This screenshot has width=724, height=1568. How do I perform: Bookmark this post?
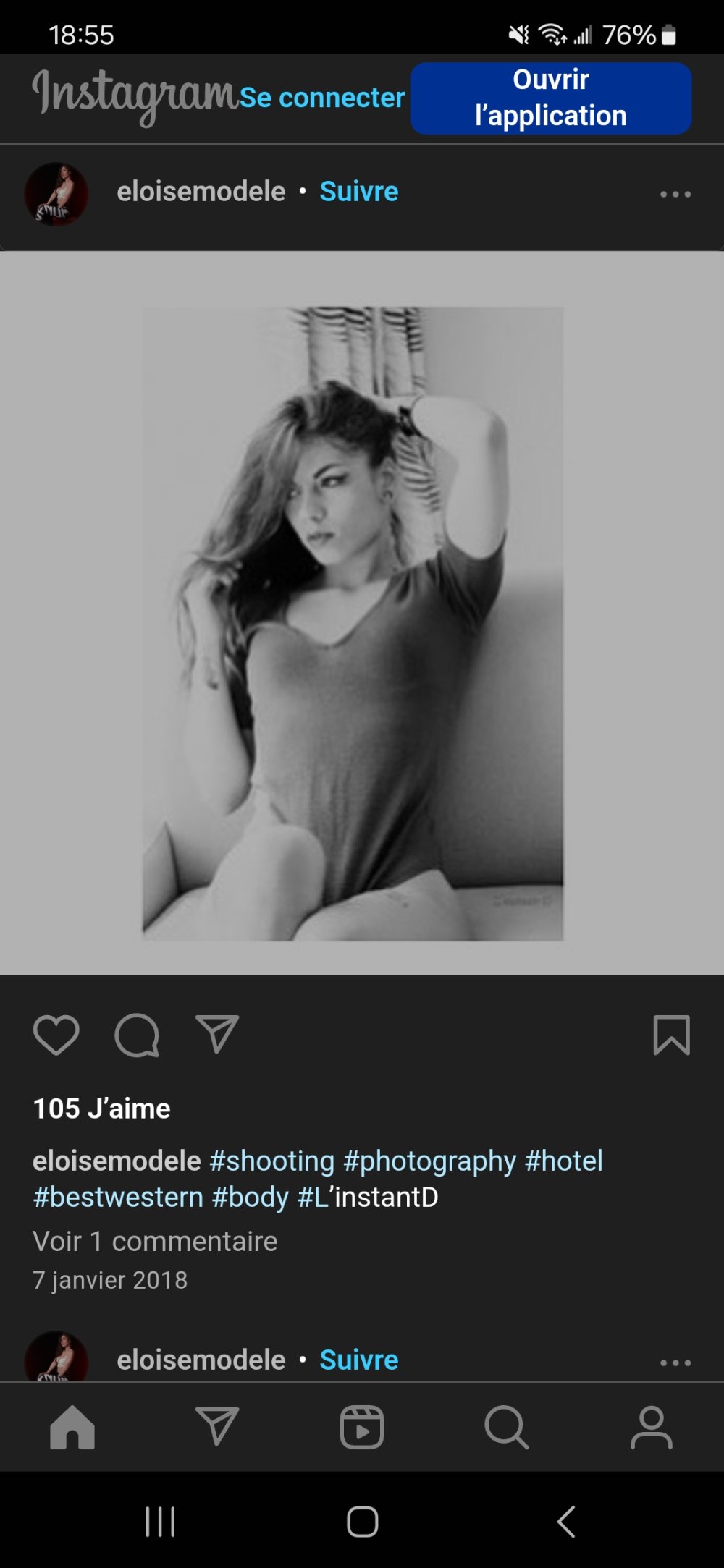click(671, 1035)
